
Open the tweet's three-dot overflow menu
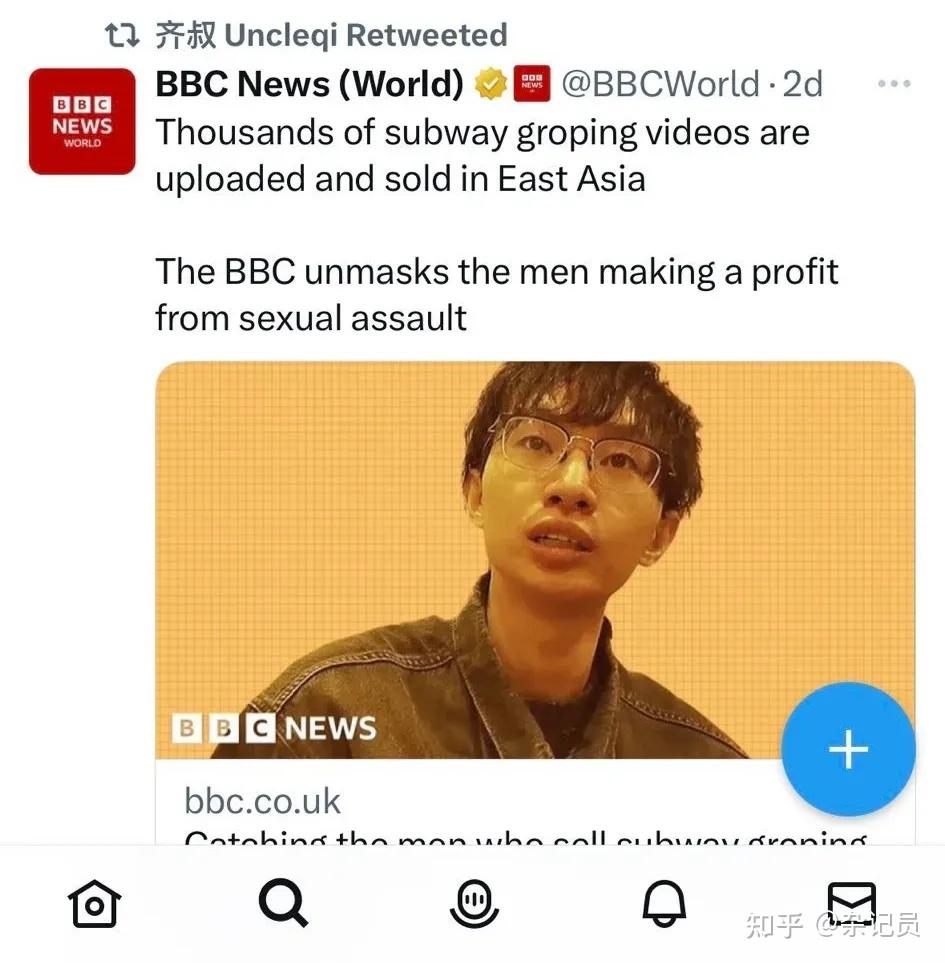tap(893, 84)
